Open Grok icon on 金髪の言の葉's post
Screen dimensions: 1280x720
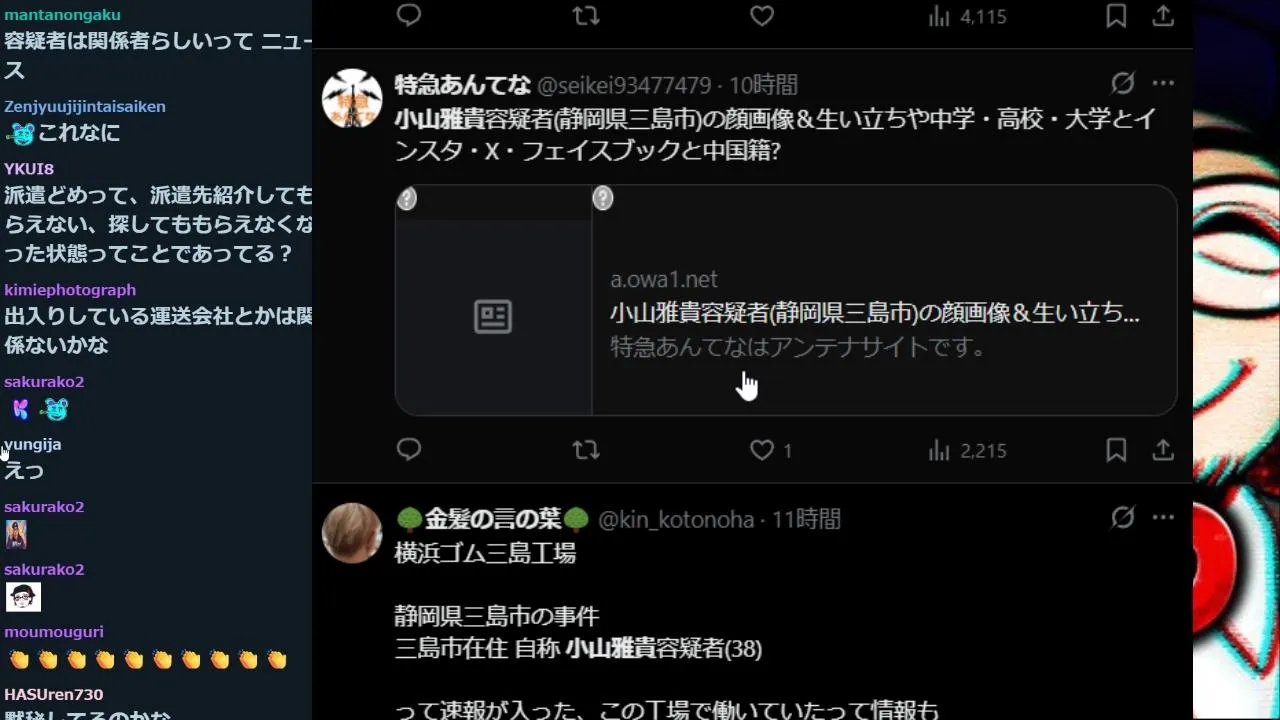coord(1123,517)
